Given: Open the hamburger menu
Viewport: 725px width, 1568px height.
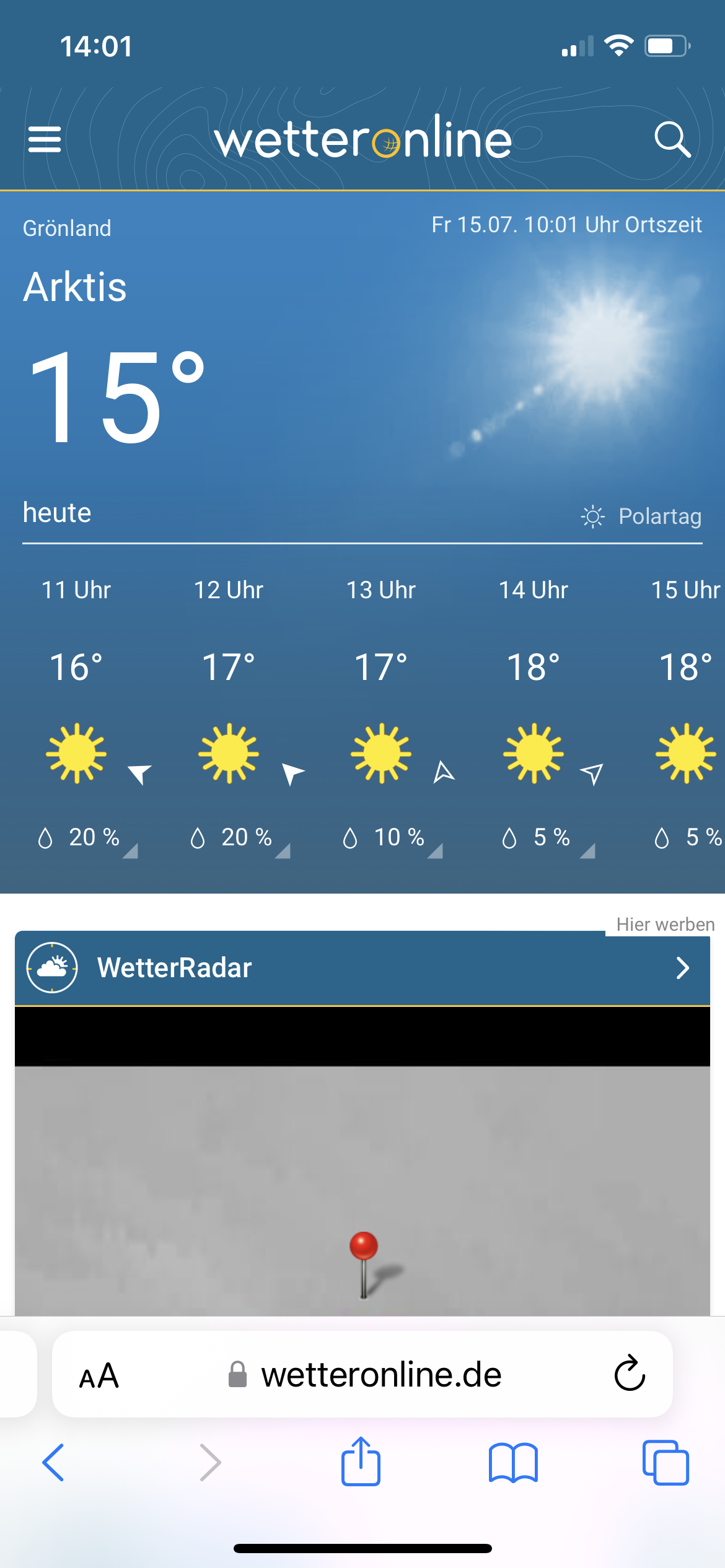Looking at the screenshot, I should [45, 139].
